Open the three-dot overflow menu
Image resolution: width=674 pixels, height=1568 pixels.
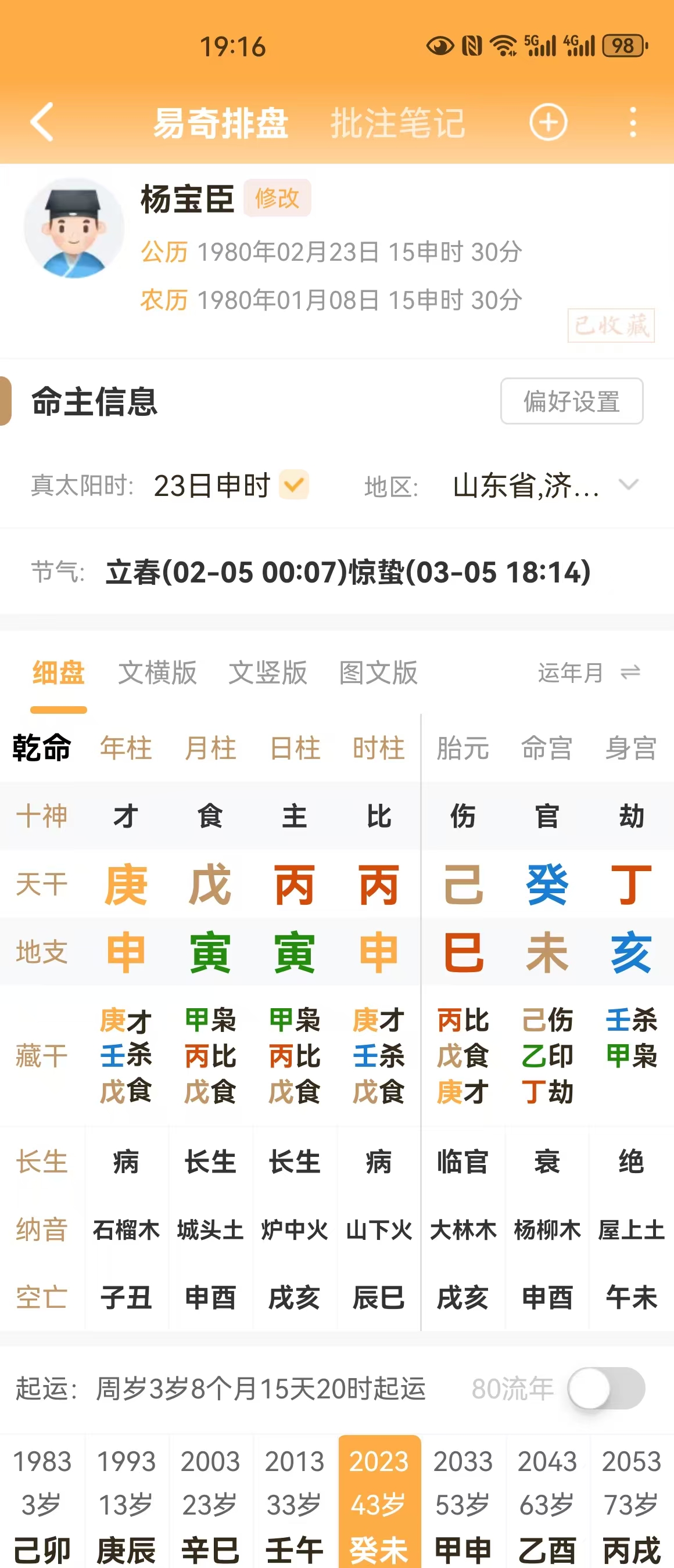(633, 123)
